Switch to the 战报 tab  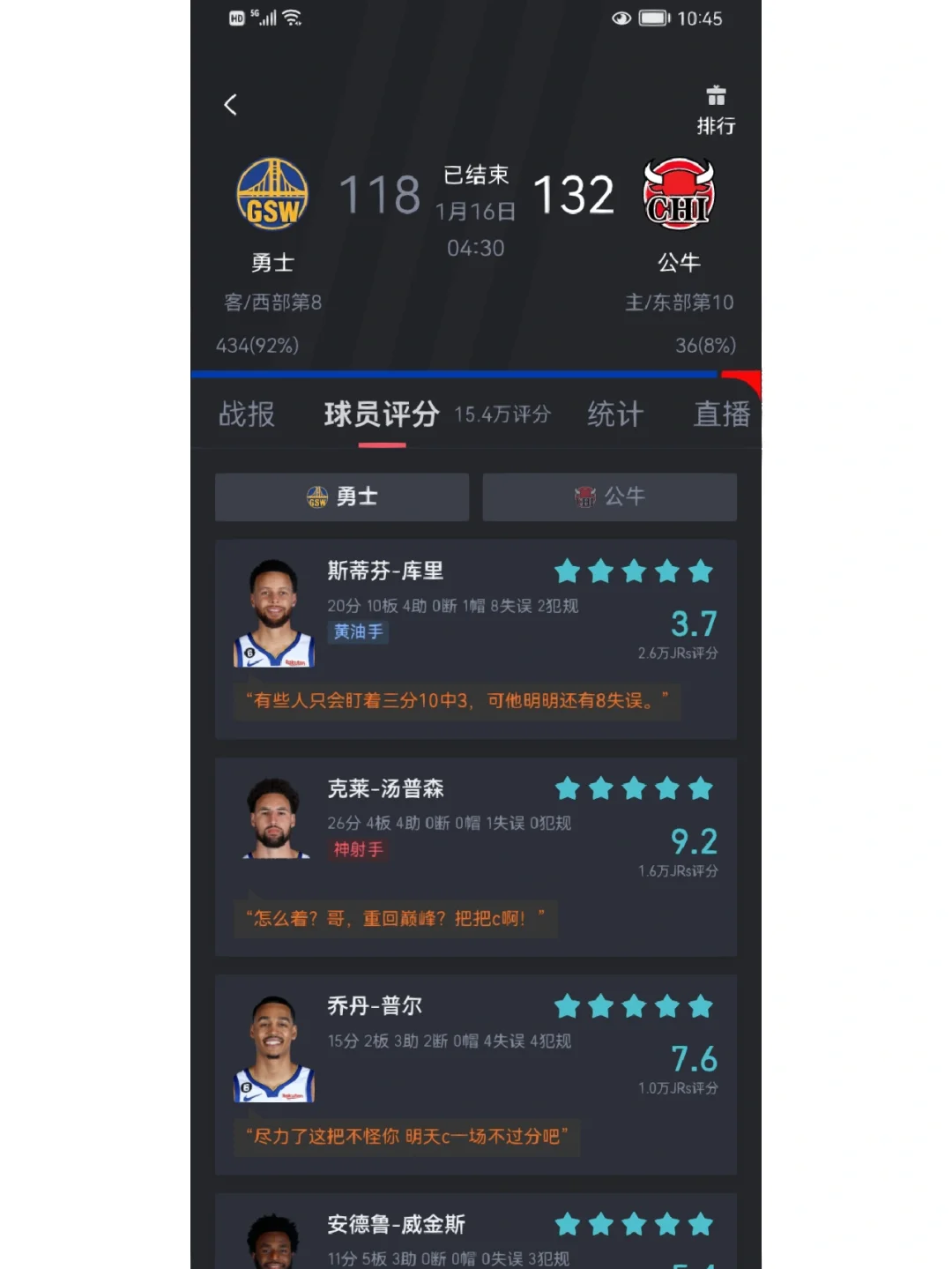coord(247,414)
